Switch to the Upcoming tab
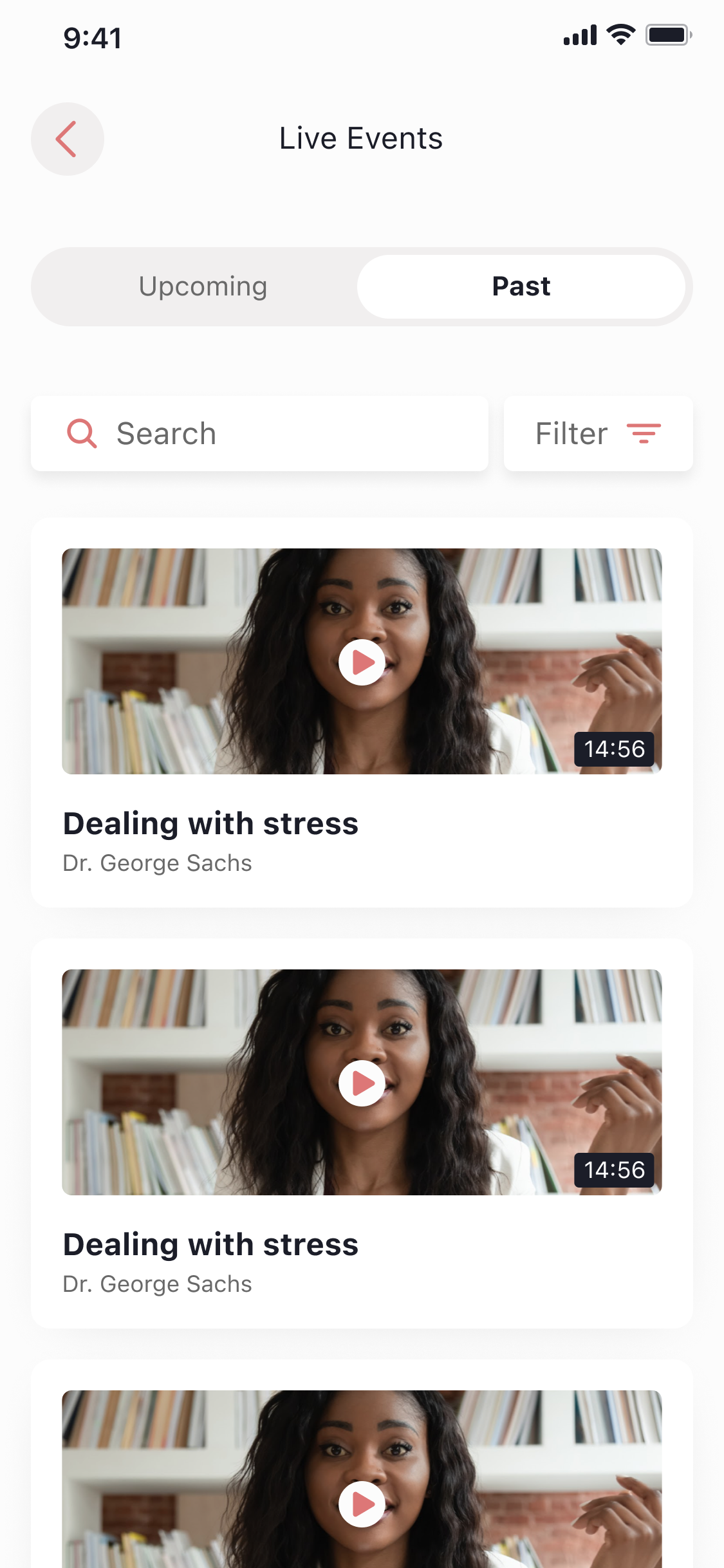724x1568 pixels. (x=203, y=286)
